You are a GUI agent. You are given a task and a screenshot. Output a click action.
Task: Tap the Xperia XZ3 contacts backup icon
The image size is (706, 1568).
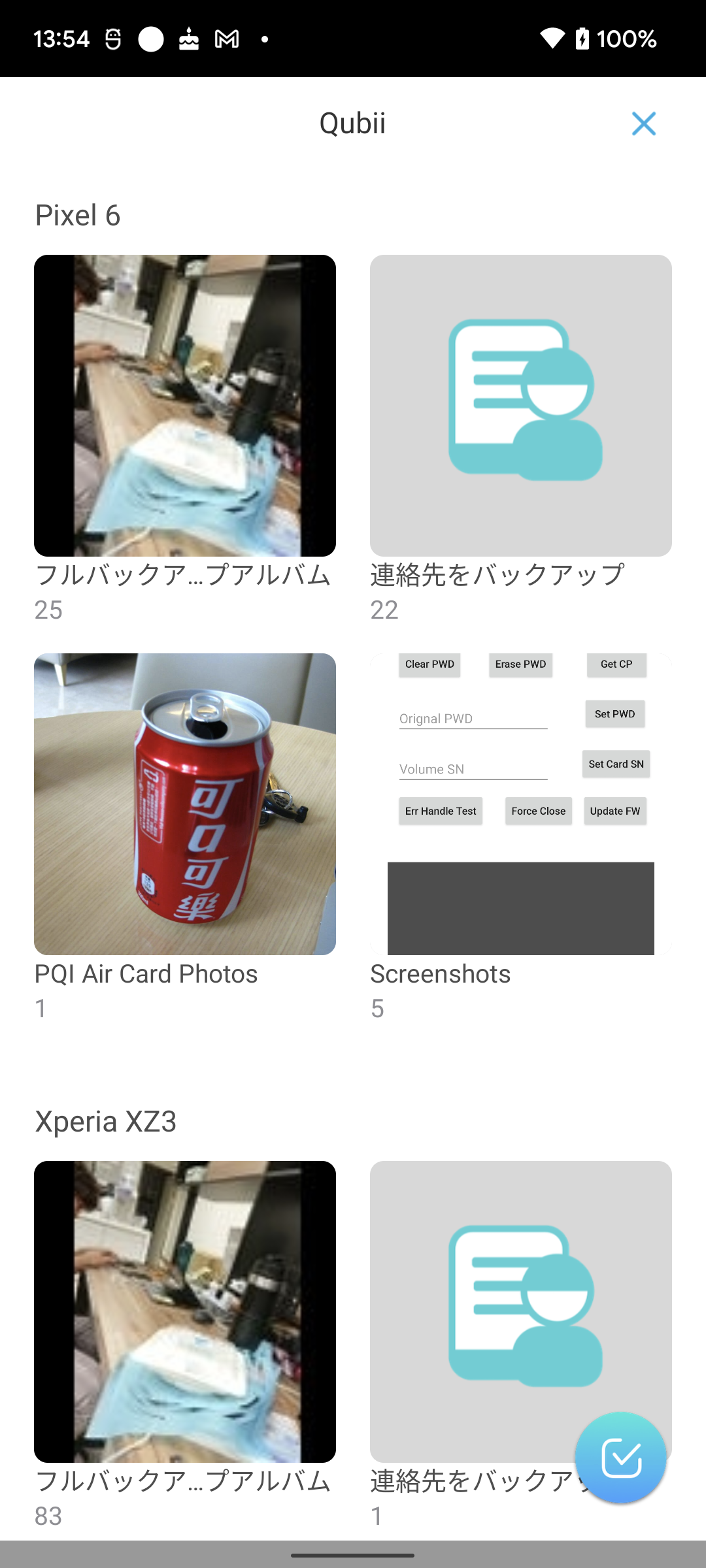click(x=520, y=1307)
